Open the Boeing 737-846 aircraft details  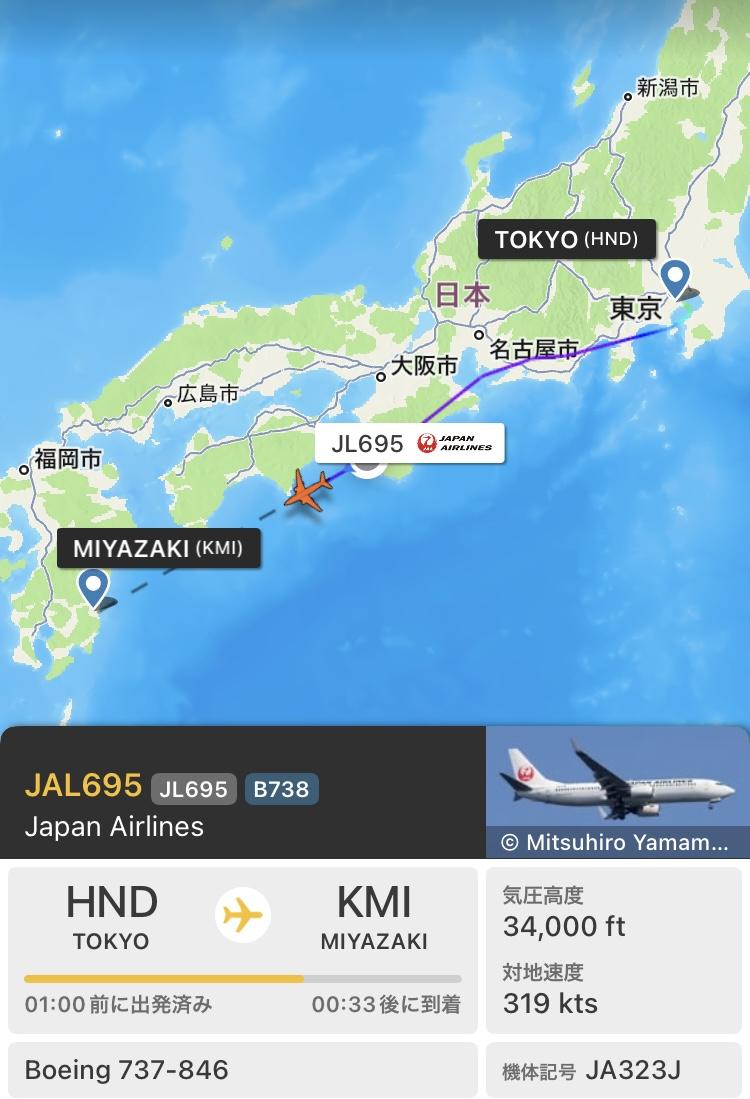coord(242,1070)
